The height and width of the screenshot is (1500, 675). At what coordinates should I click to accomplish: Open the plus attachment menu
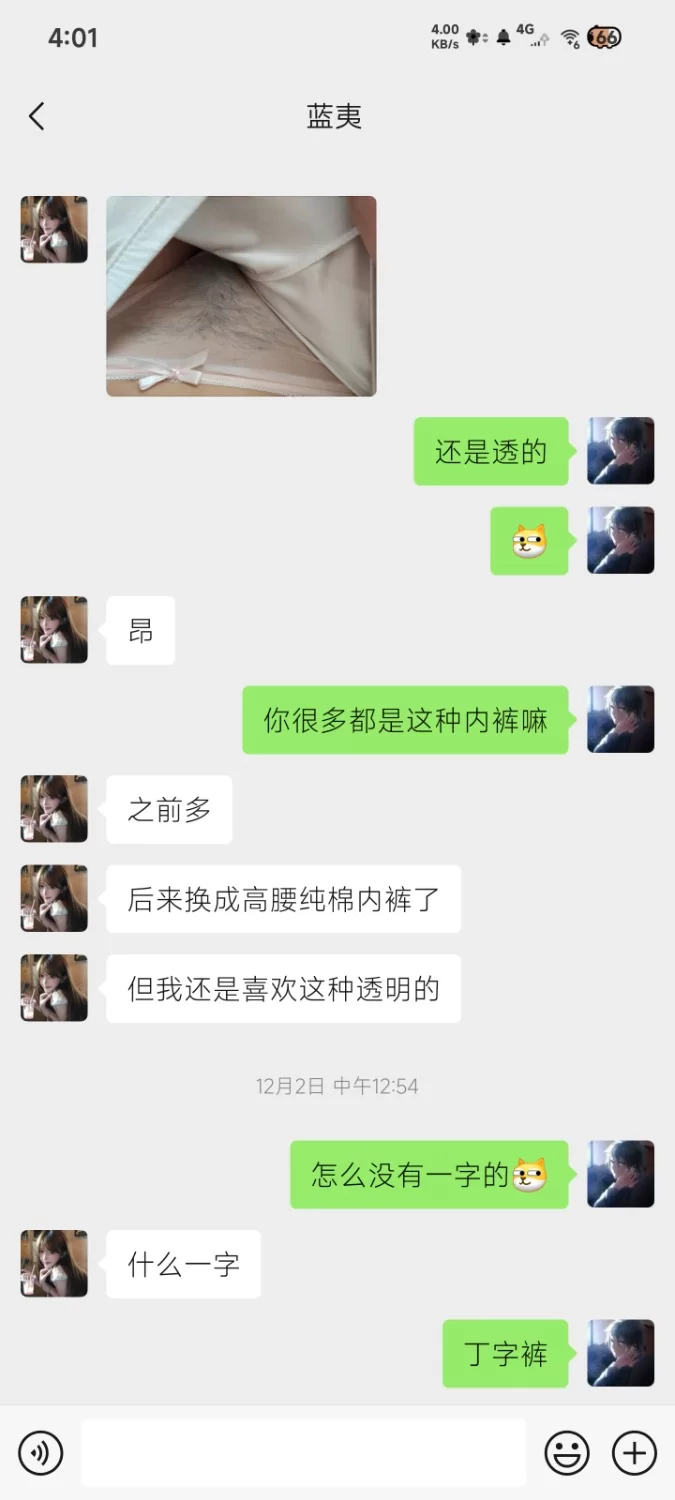pyautogui.click(x=634, y=1452)
